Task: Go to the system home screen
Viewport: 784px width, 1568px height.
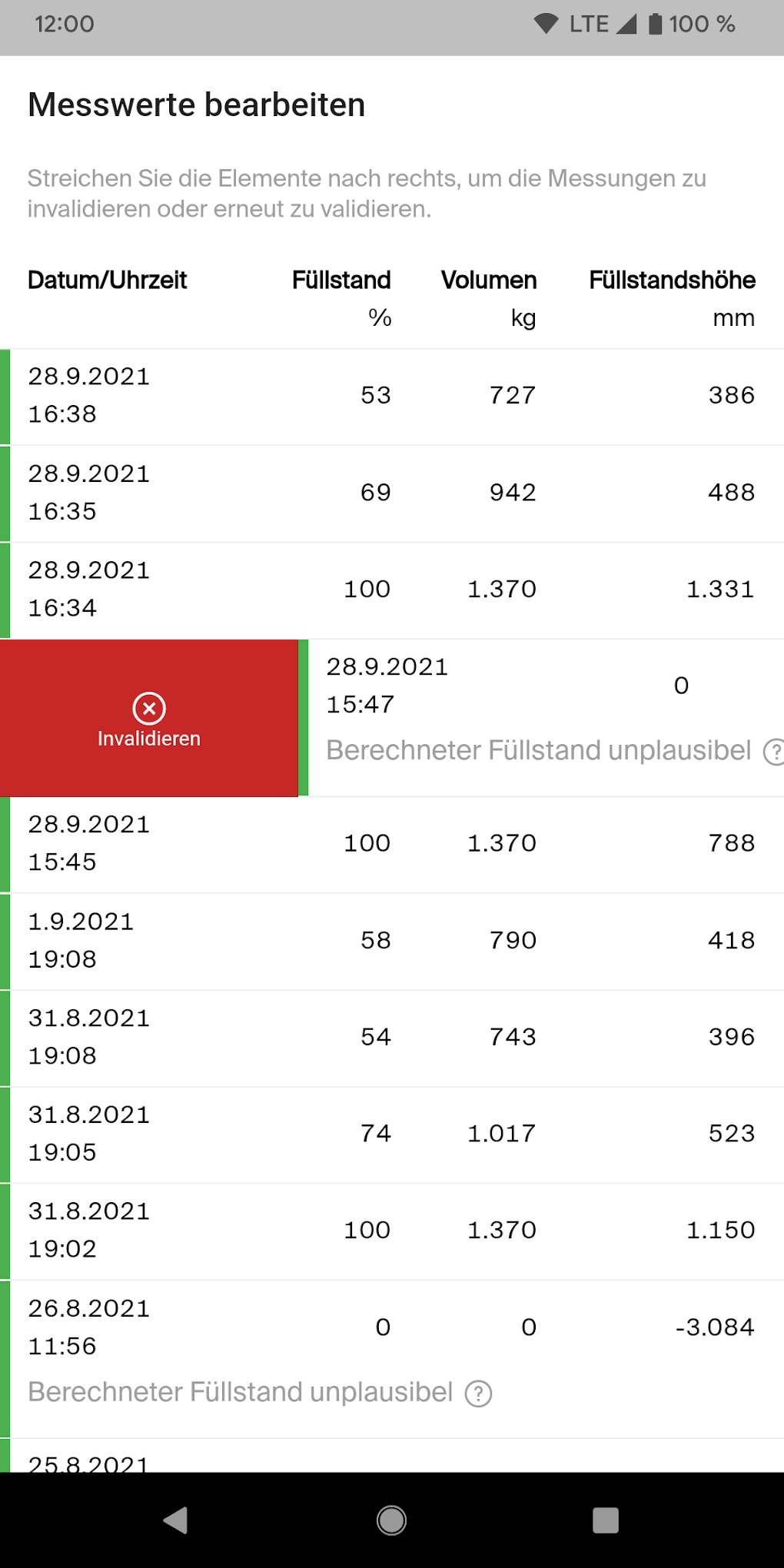Action: 391,1520
